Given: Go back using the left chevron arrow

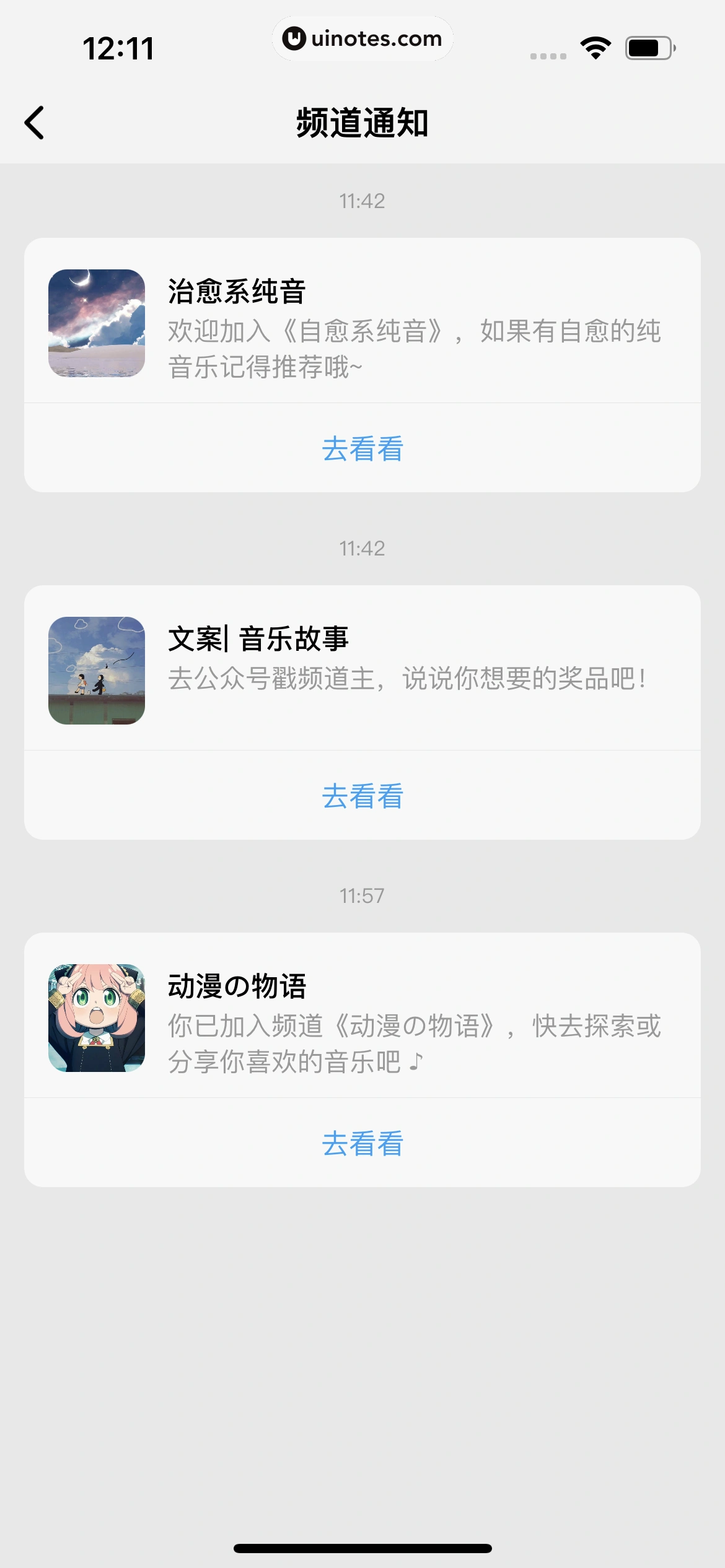Looking at the screenshot, I should pos(35,122).
